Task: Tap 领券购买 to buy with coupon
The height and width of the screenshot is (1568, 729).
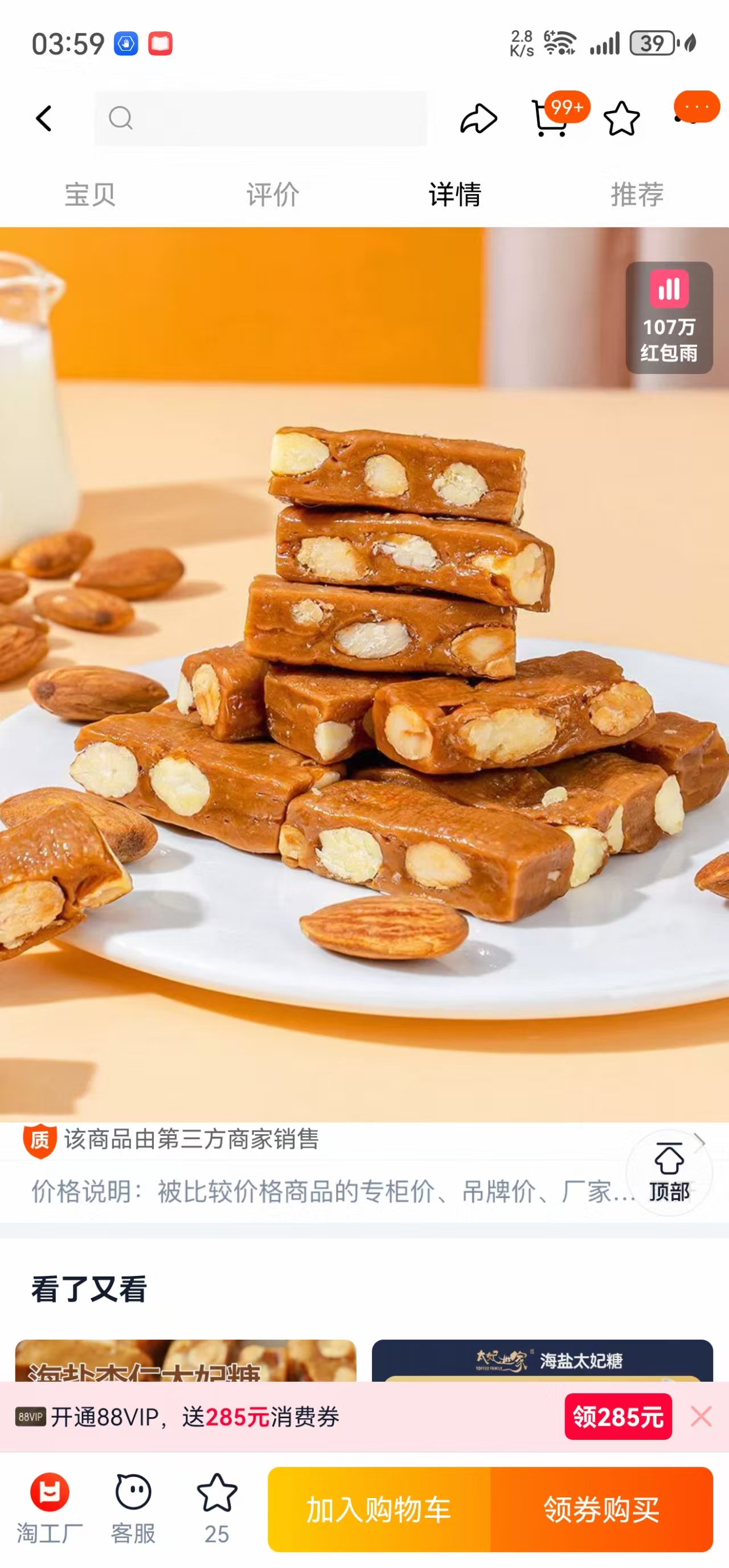Action: coord(601,1509)
